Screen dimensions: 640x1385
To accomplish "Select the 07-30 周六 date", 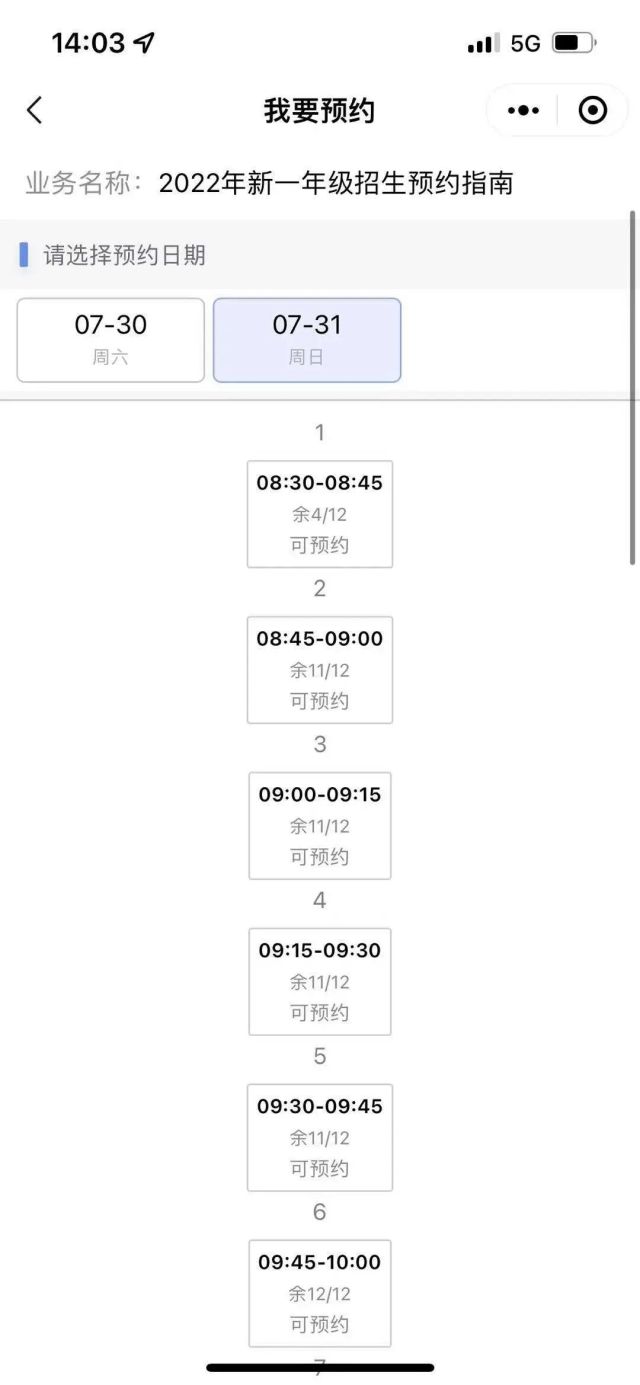I will coord(111,340).
